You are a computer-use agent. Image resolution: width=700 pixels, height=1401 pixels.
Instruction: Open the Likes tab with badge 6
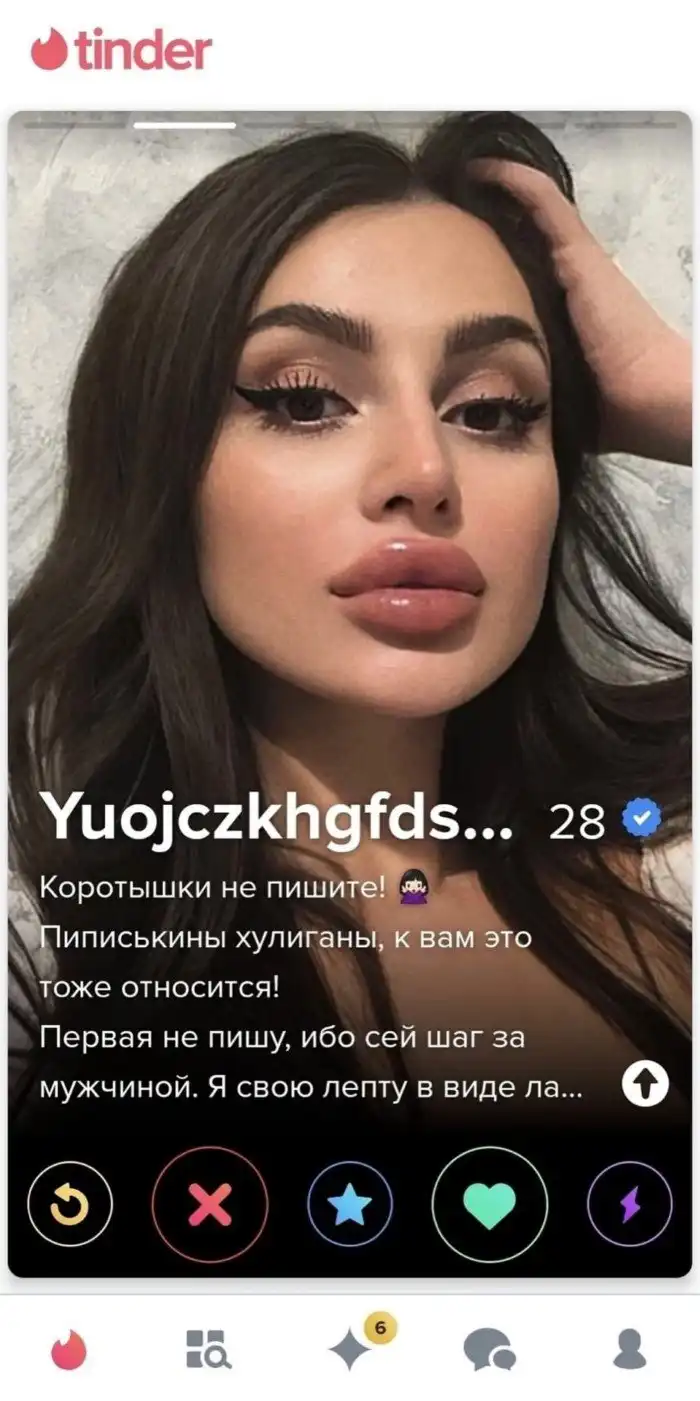pos(352,1349)
